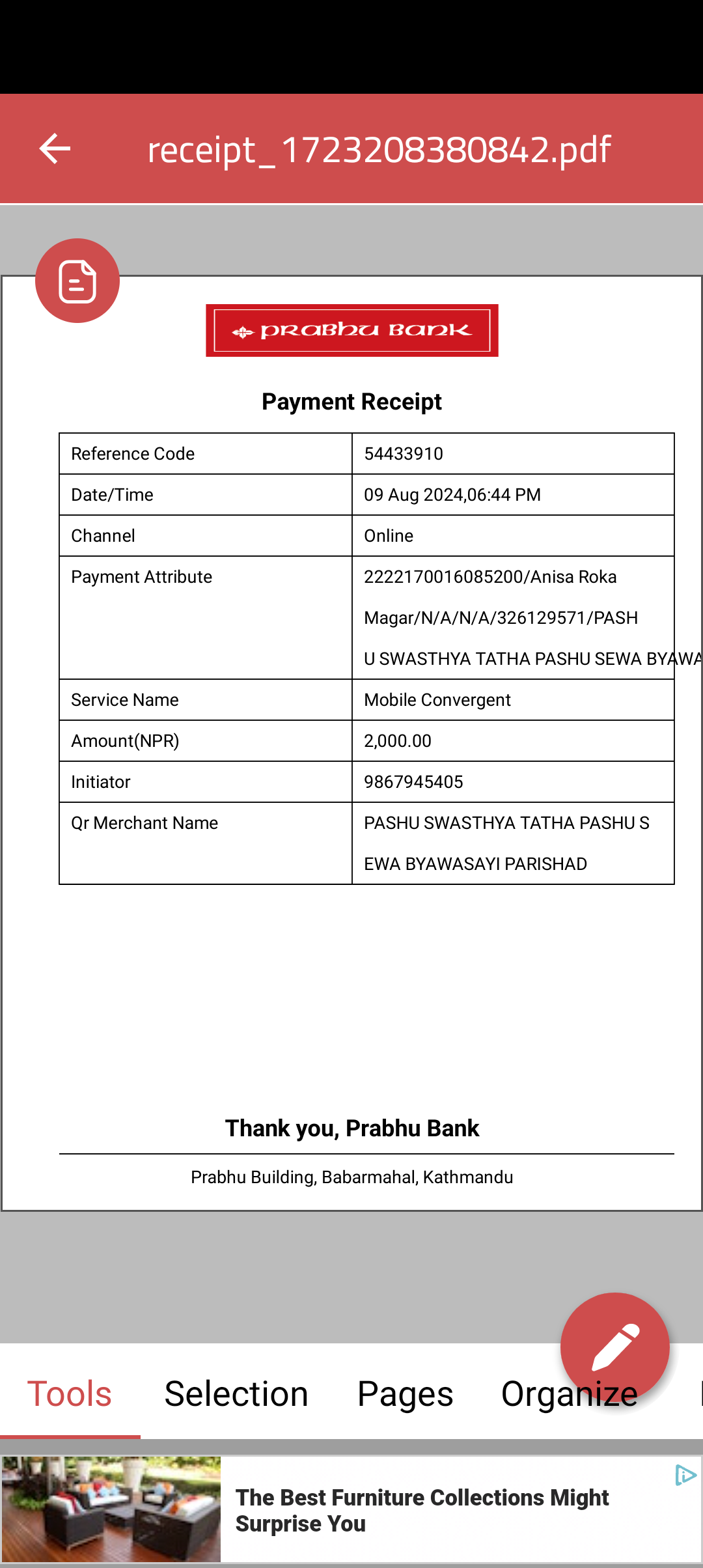
Task: Open the Organize tab
Action: (x=570, y=1394)
